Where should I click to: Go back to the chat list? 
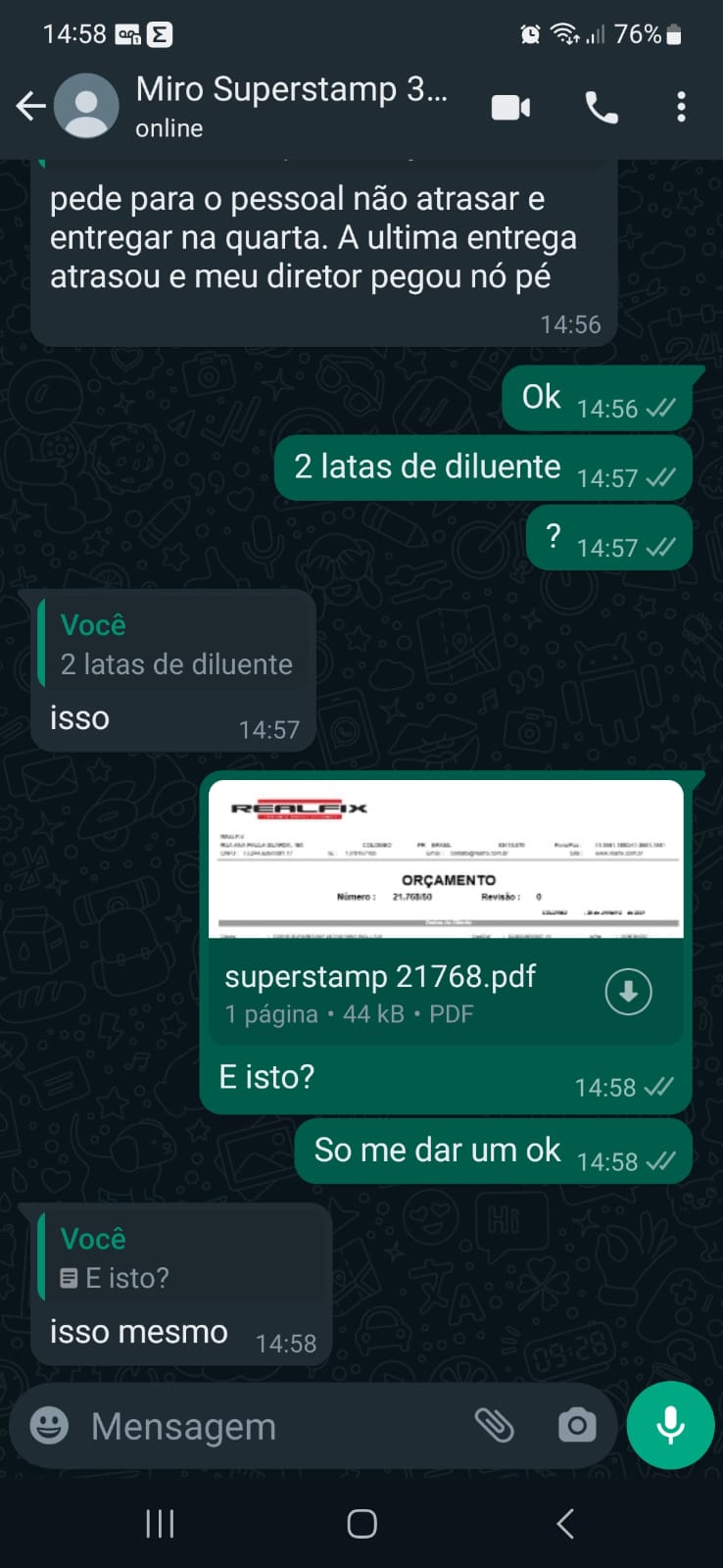[x=31, y=106]
